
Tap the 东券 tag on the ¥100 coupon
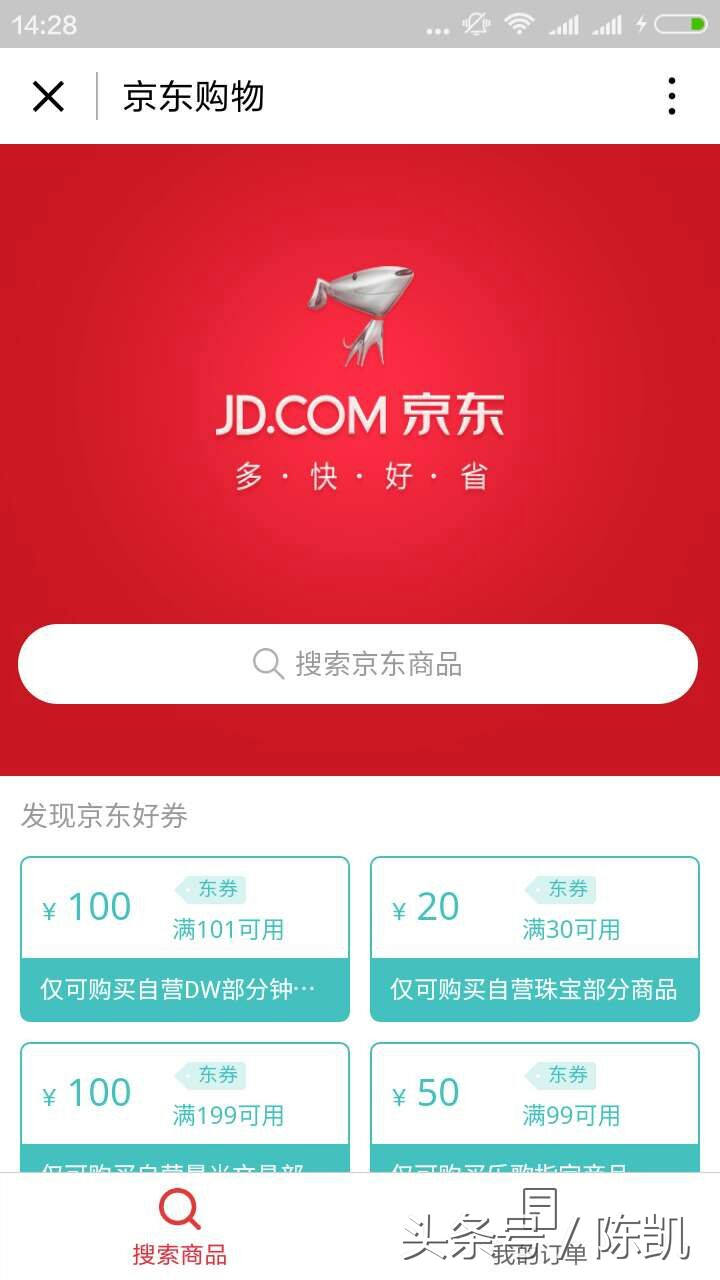pos(218,888)
